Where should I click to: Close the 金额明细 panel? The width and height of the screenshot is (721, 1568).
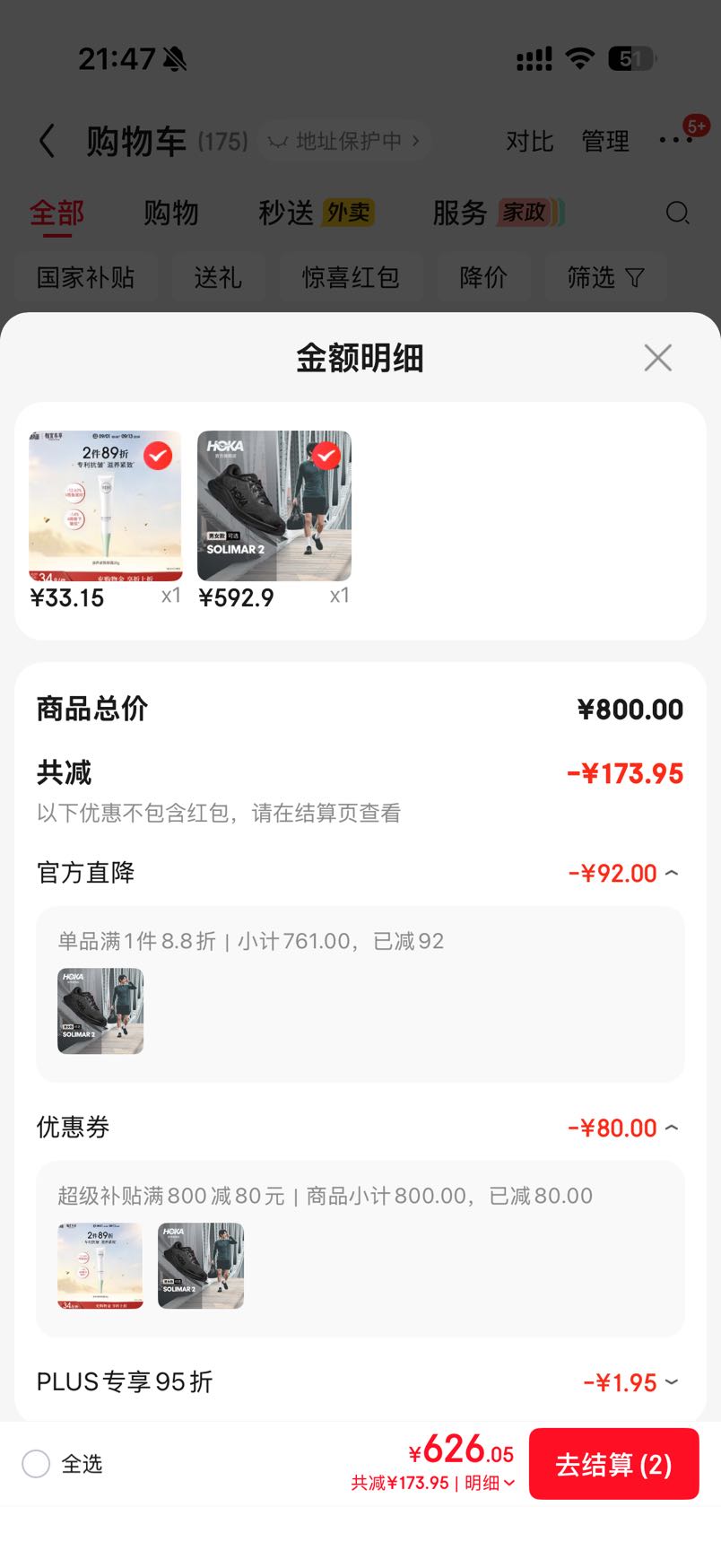click(x=657, y=358)
